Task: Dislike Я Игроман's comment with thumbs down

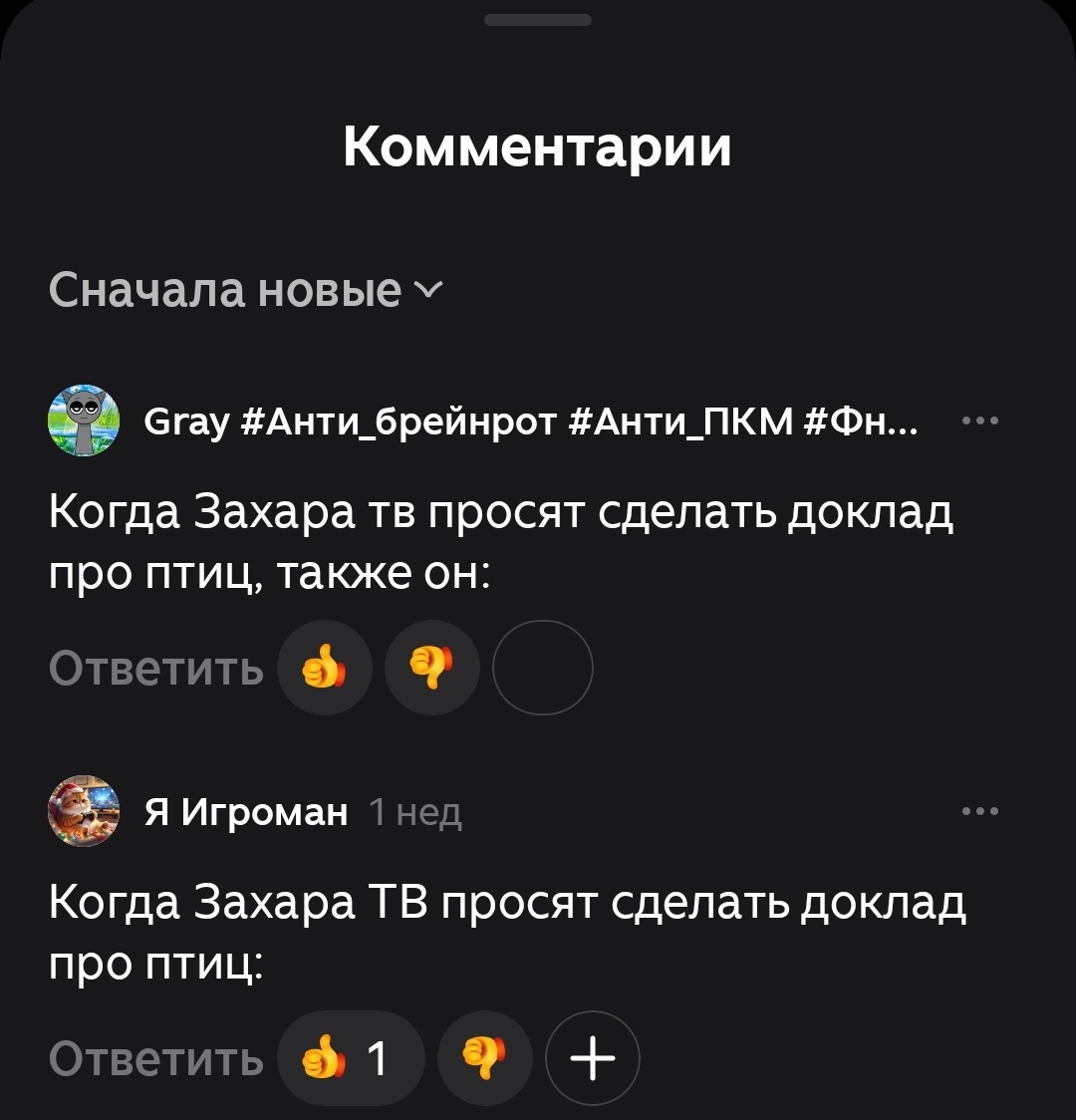Action: (x=484, y=1058)
